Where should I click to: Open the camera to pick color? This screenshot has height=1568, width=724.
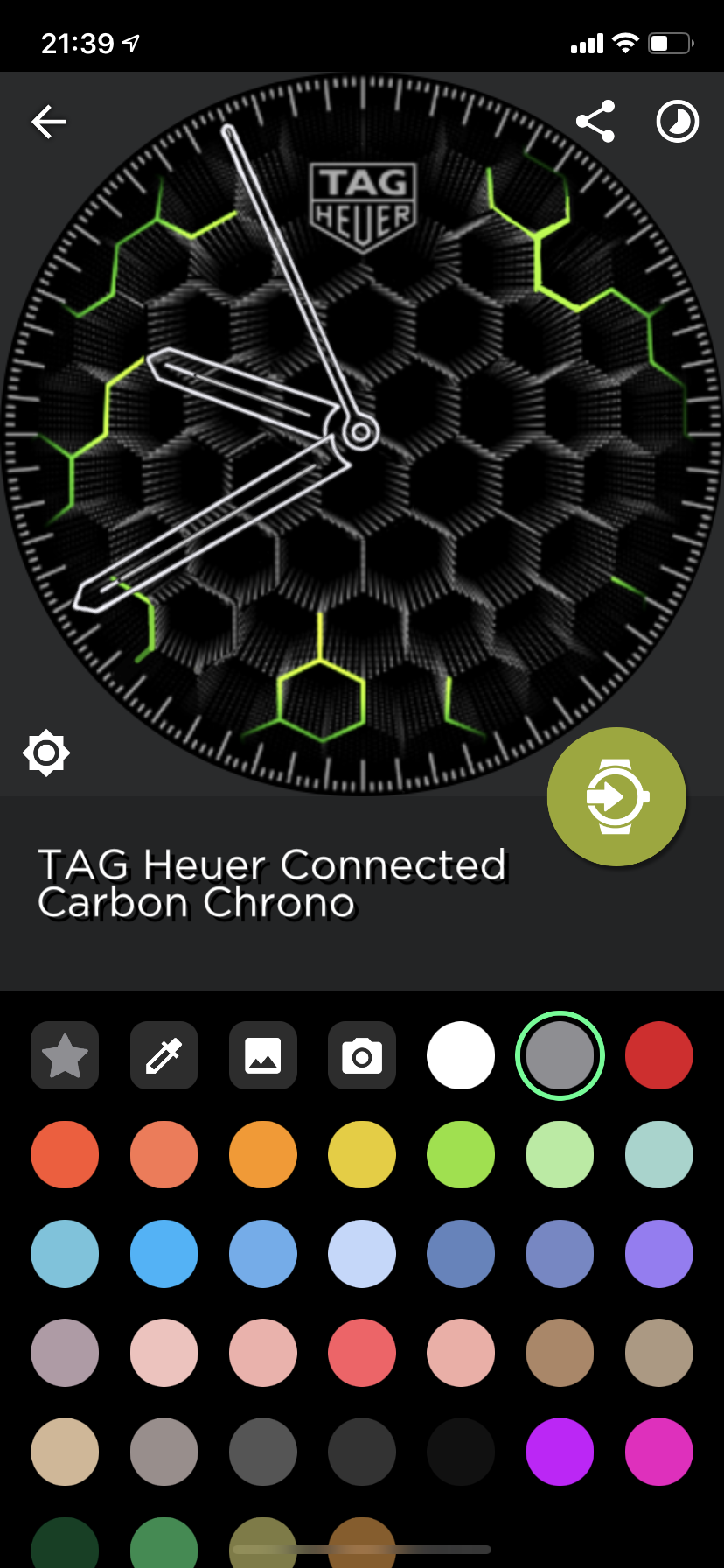[362, 1055]
